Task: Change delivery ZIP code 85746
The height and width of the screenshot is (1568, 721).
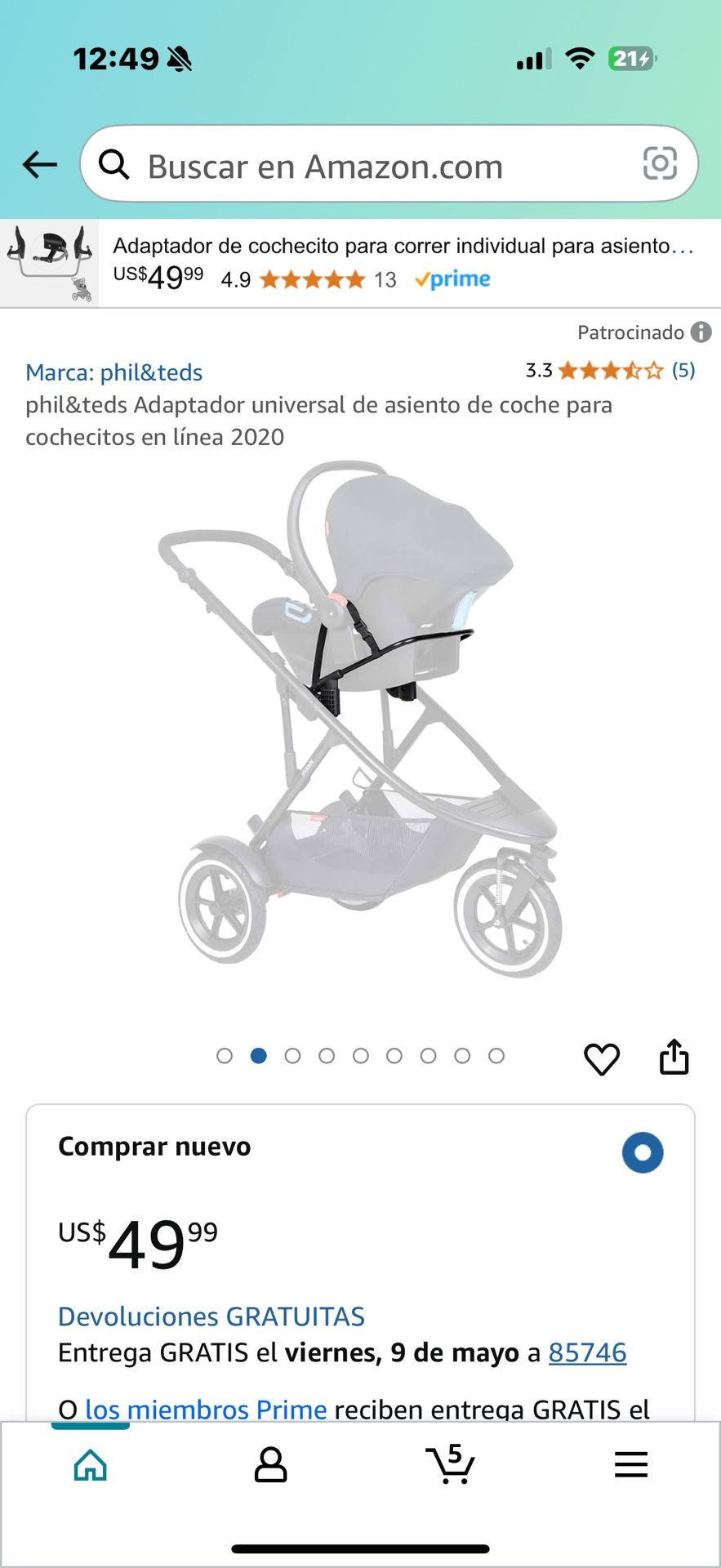Action: (587, 1353)
